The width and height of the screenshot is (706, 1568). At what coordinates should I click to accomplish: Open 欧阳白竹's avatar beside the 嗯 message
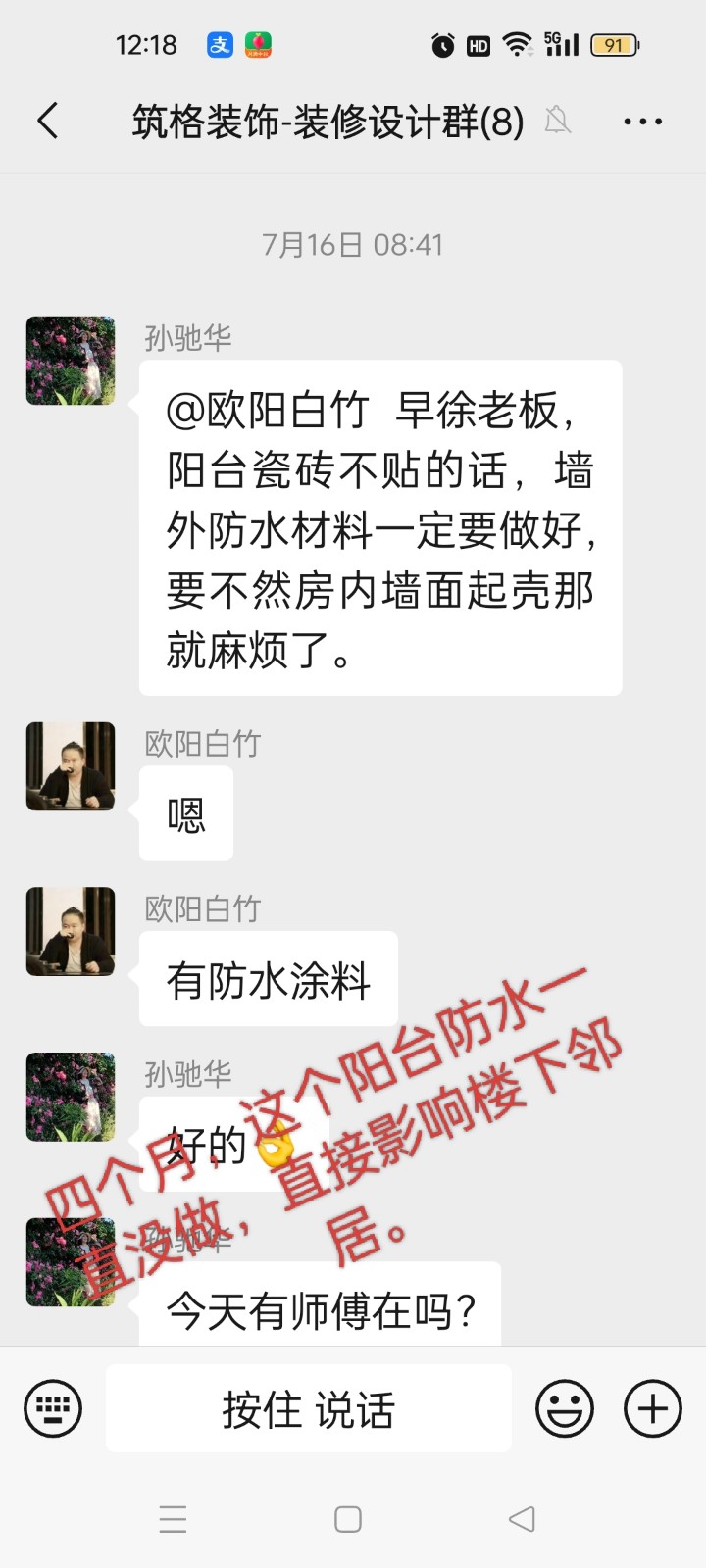pos(71,766)
